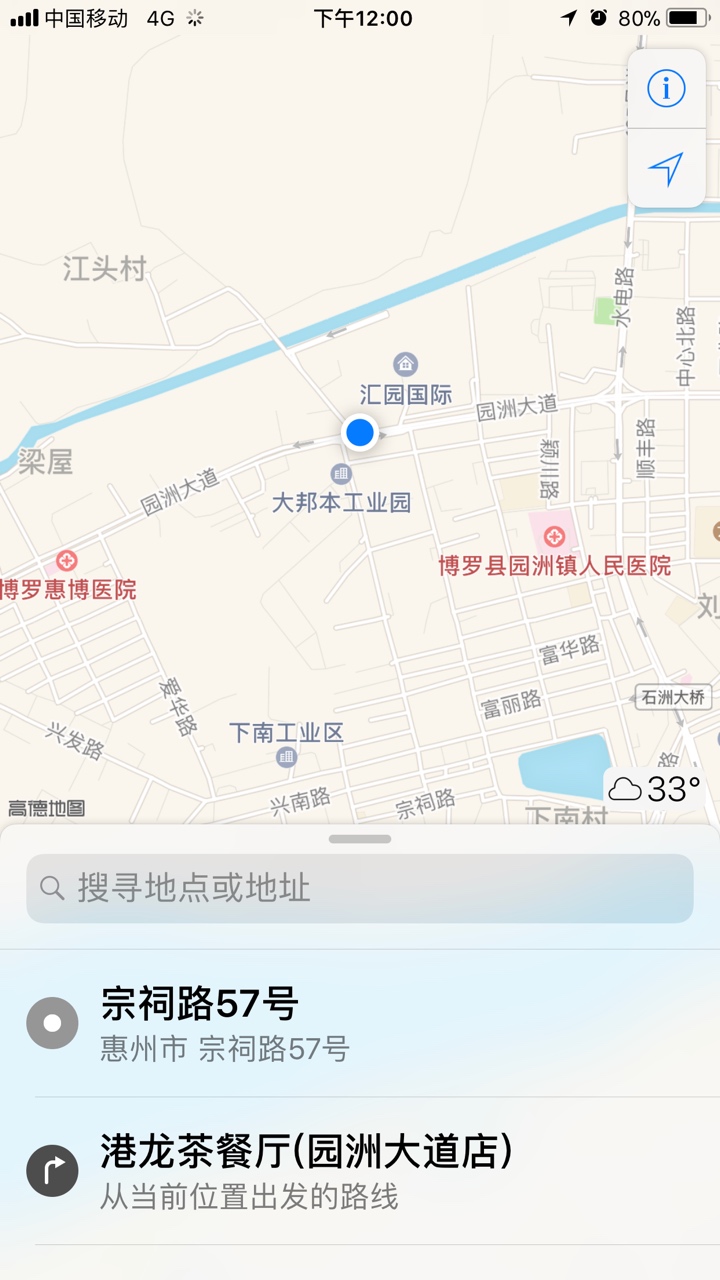Open the 宗祠路57号 suggestion
Viewport: 720px width, 1280px height.
click(x=360, y=1022)
